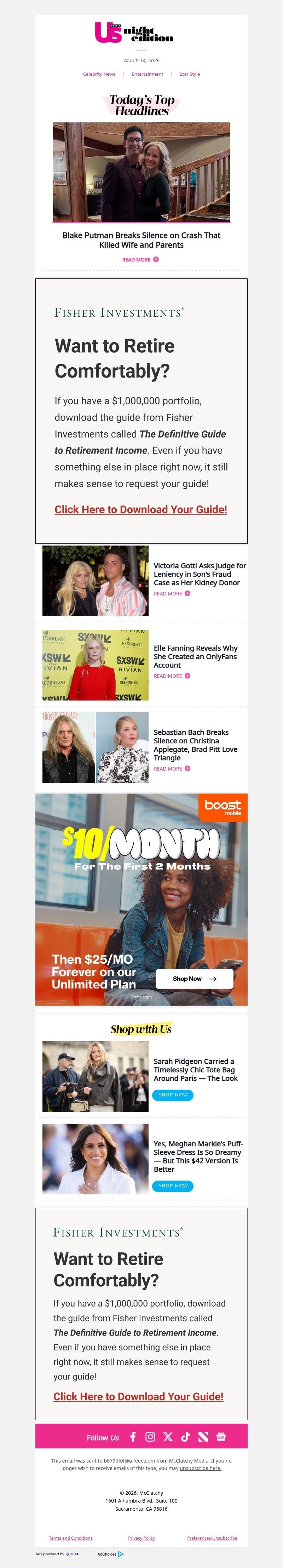283x1568 pixels.
Task: Open the Celebrity News link
Action: [x=99, y=74]
